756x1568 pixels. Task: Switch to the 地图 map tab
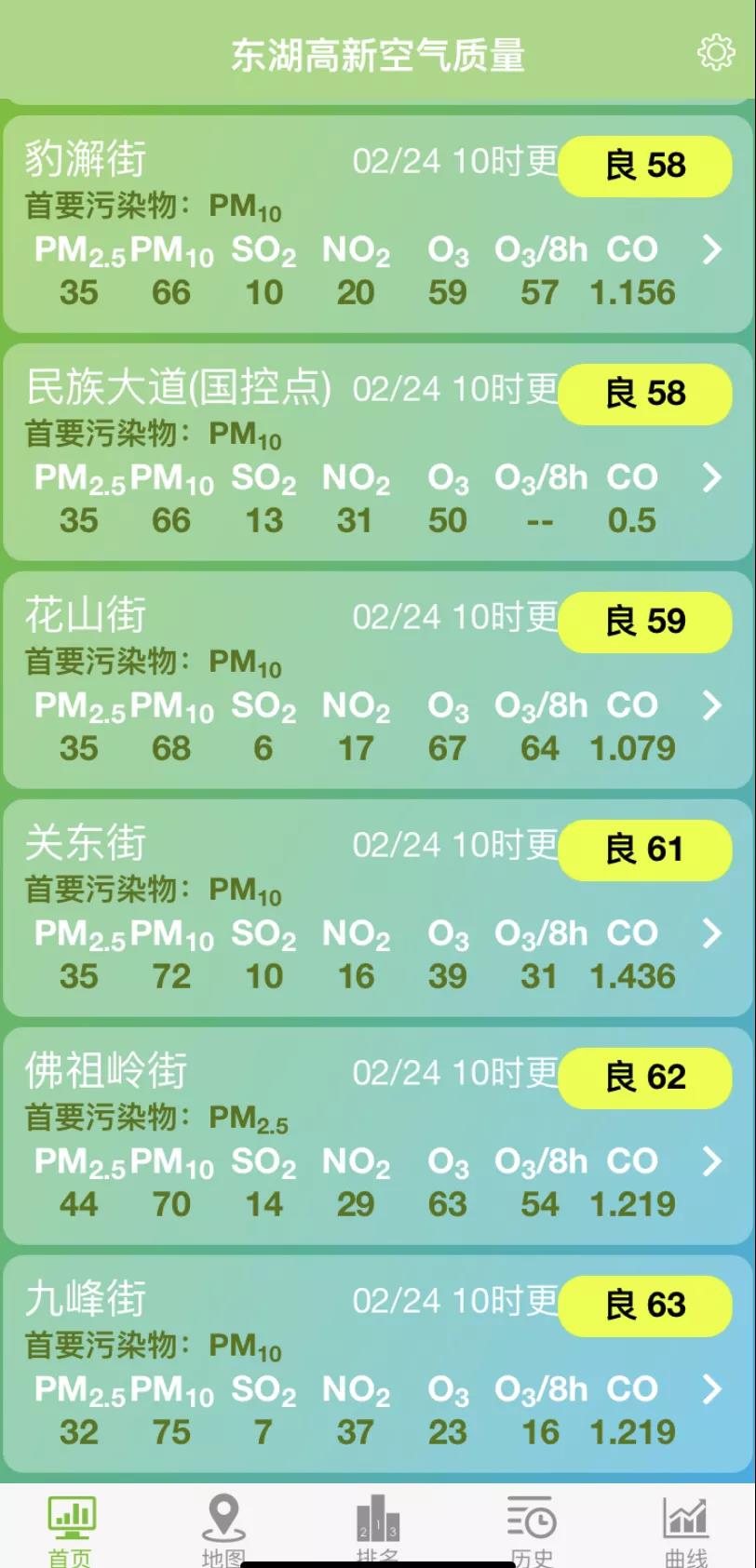(223, 1528)
